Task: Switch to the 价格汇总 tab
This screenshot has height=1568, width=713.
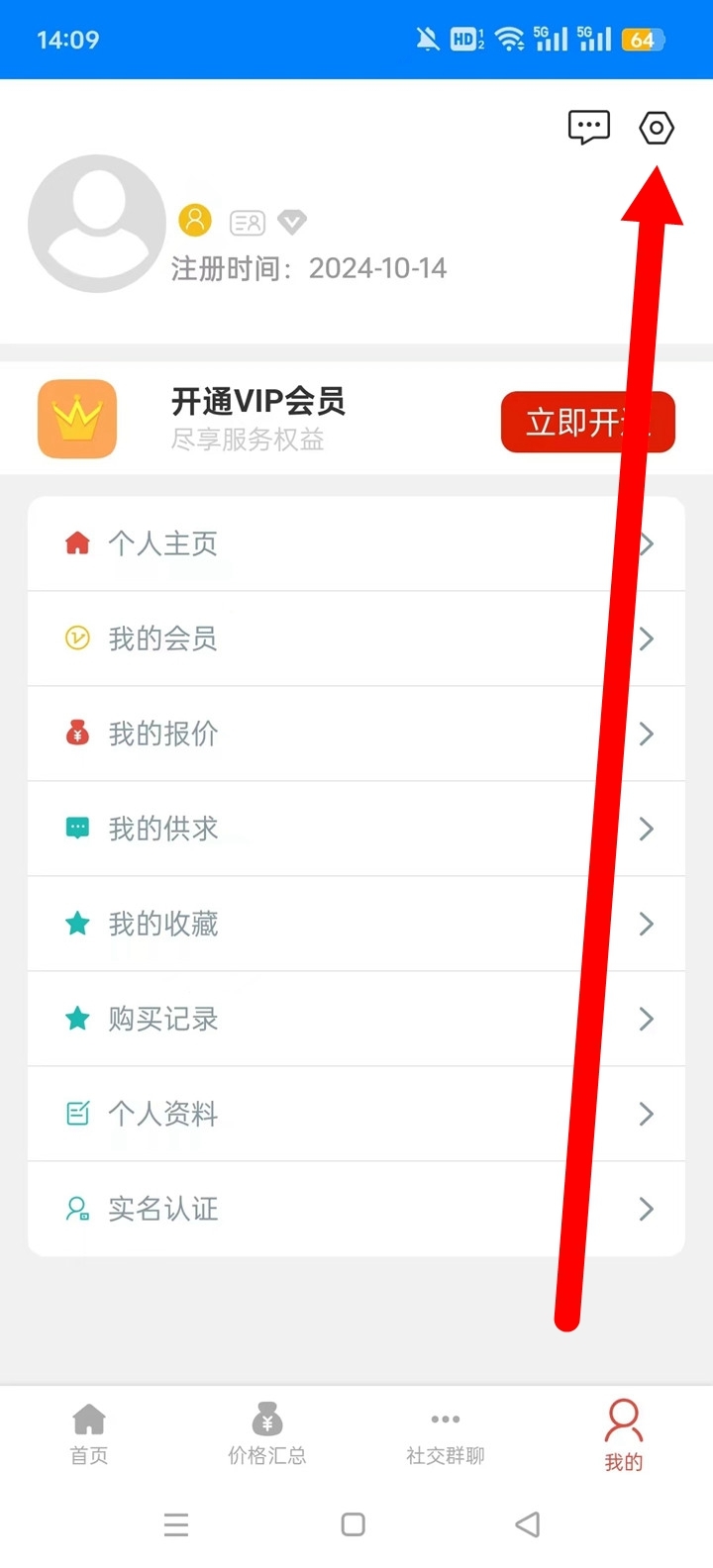Action: [267, 1433]
